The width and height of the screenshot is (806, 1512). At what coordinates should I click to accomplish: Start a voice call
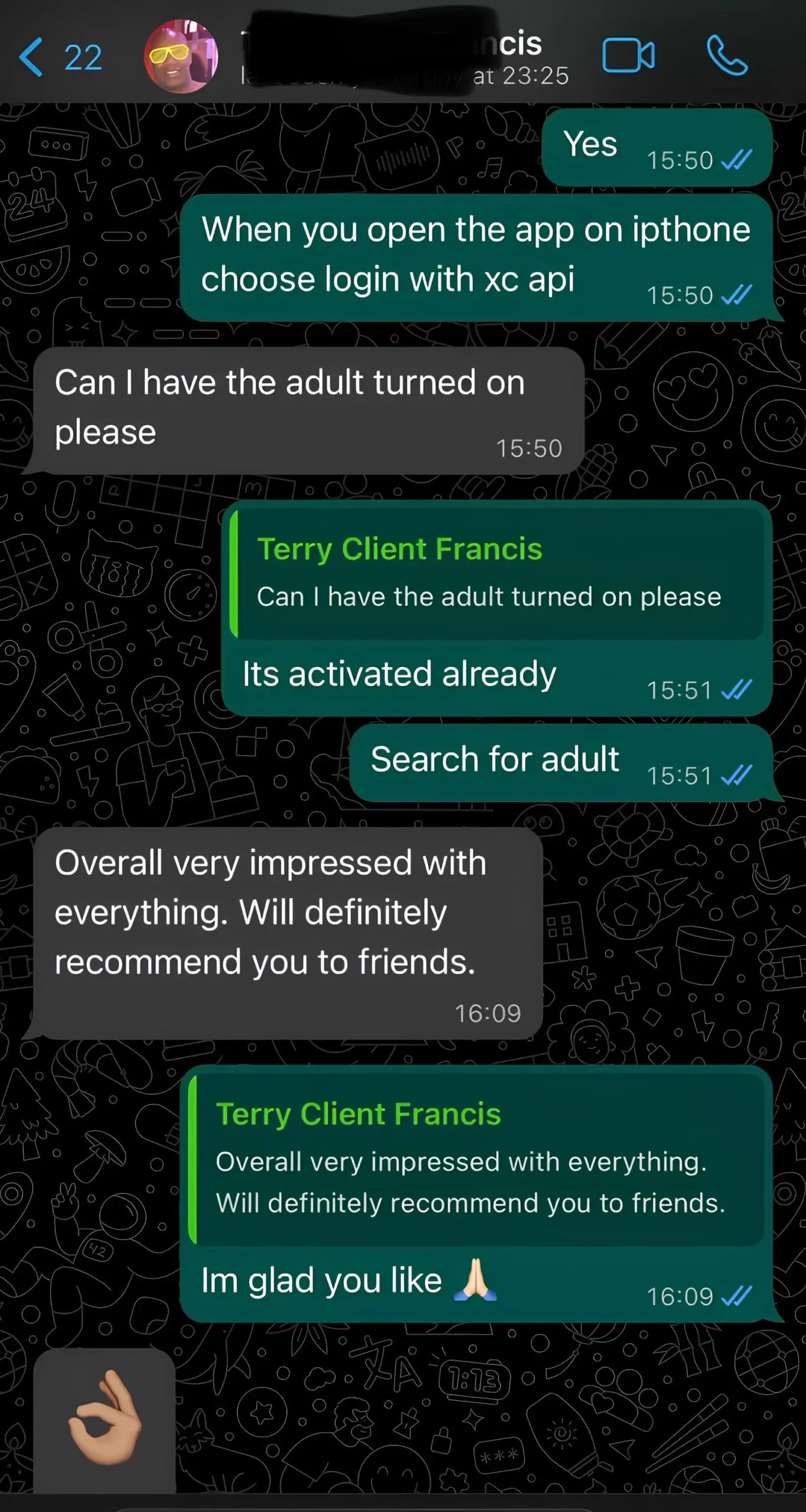(x=727, y=56)
